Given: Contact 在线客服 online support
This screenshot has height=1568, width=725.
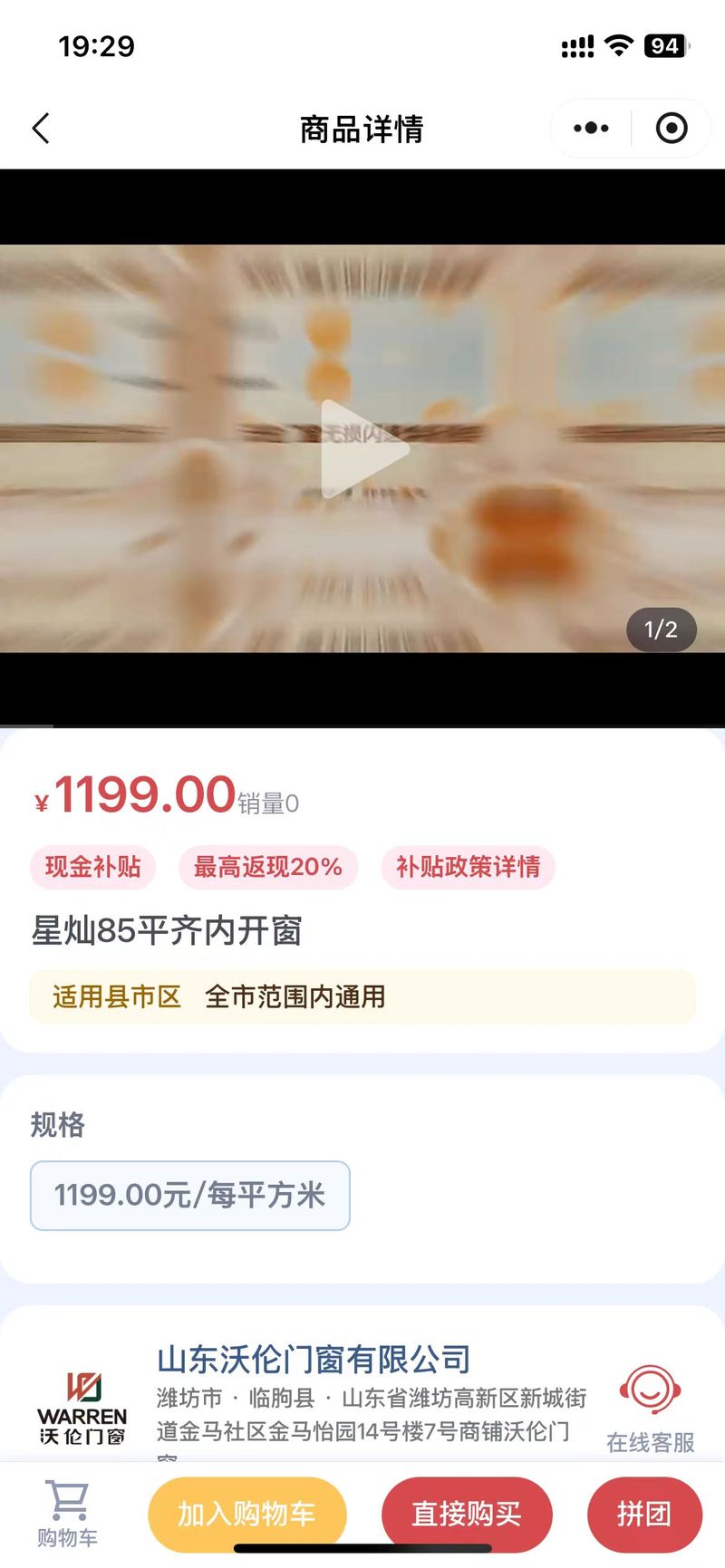Looking at the screenshot, I should (650, 1409).
